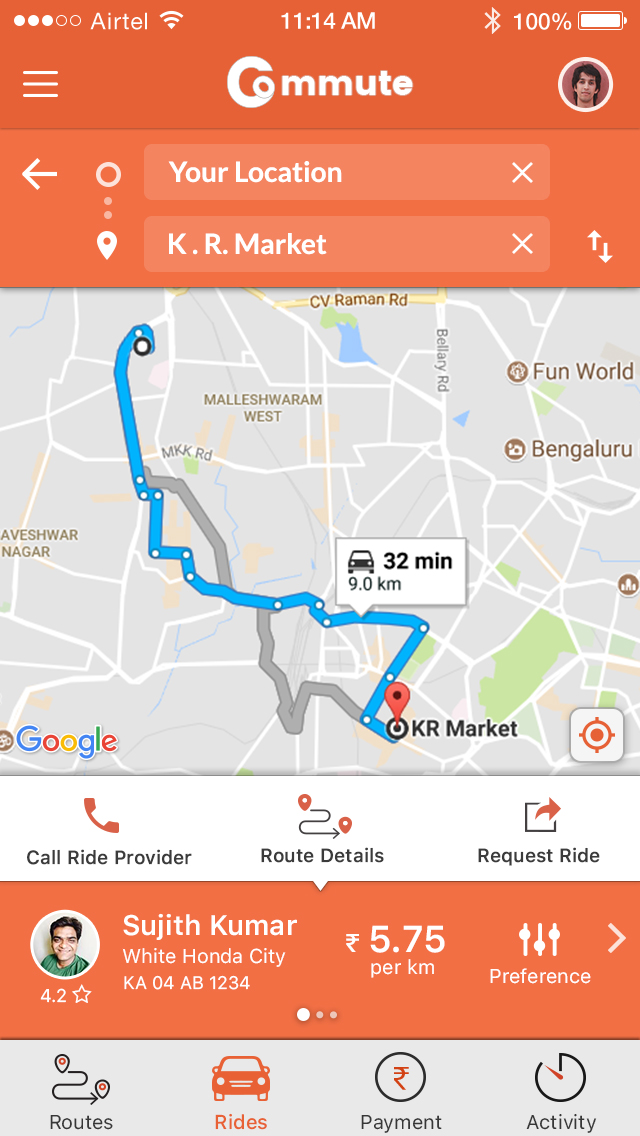
Task: Switch to the Routes tab
Action: click(x=81, y=1090)
